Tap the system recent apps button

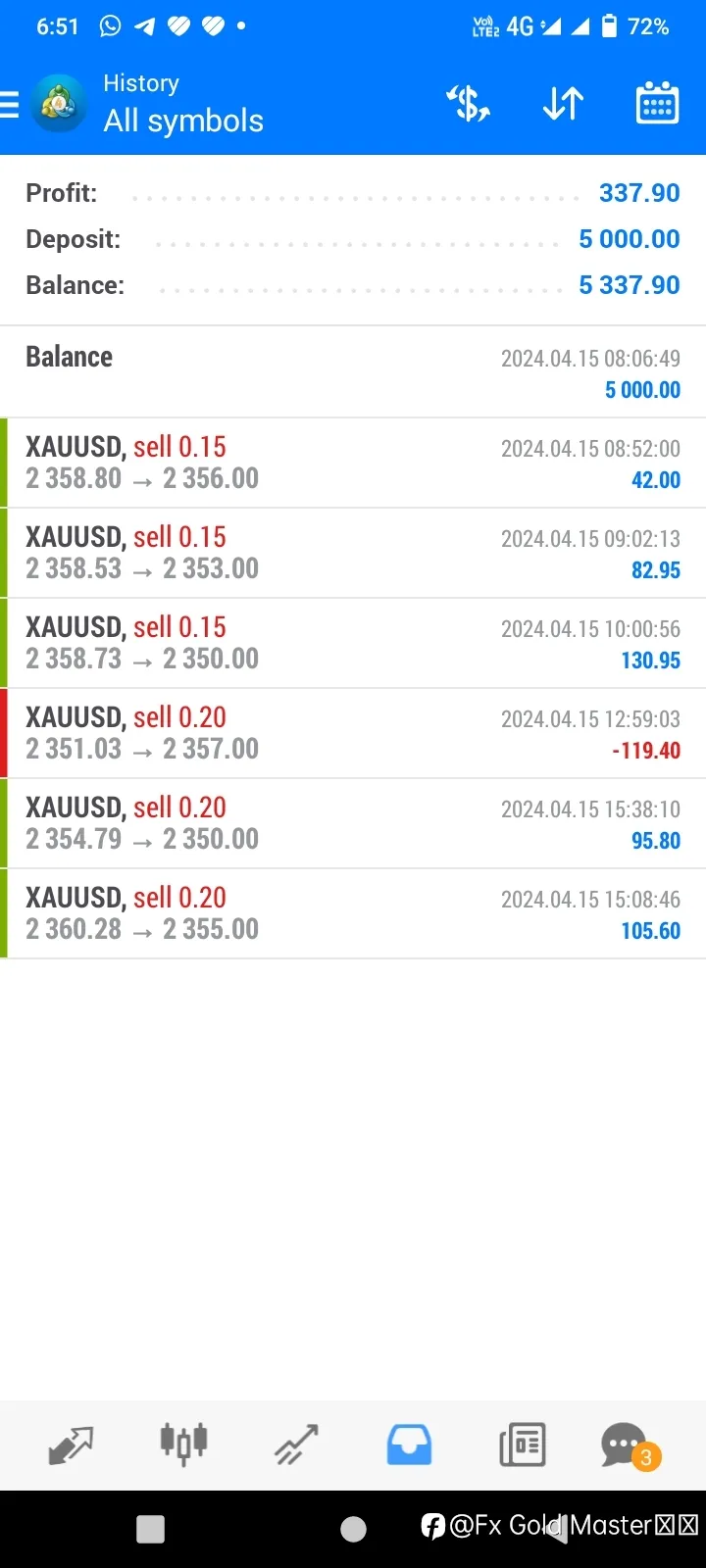150,1529
